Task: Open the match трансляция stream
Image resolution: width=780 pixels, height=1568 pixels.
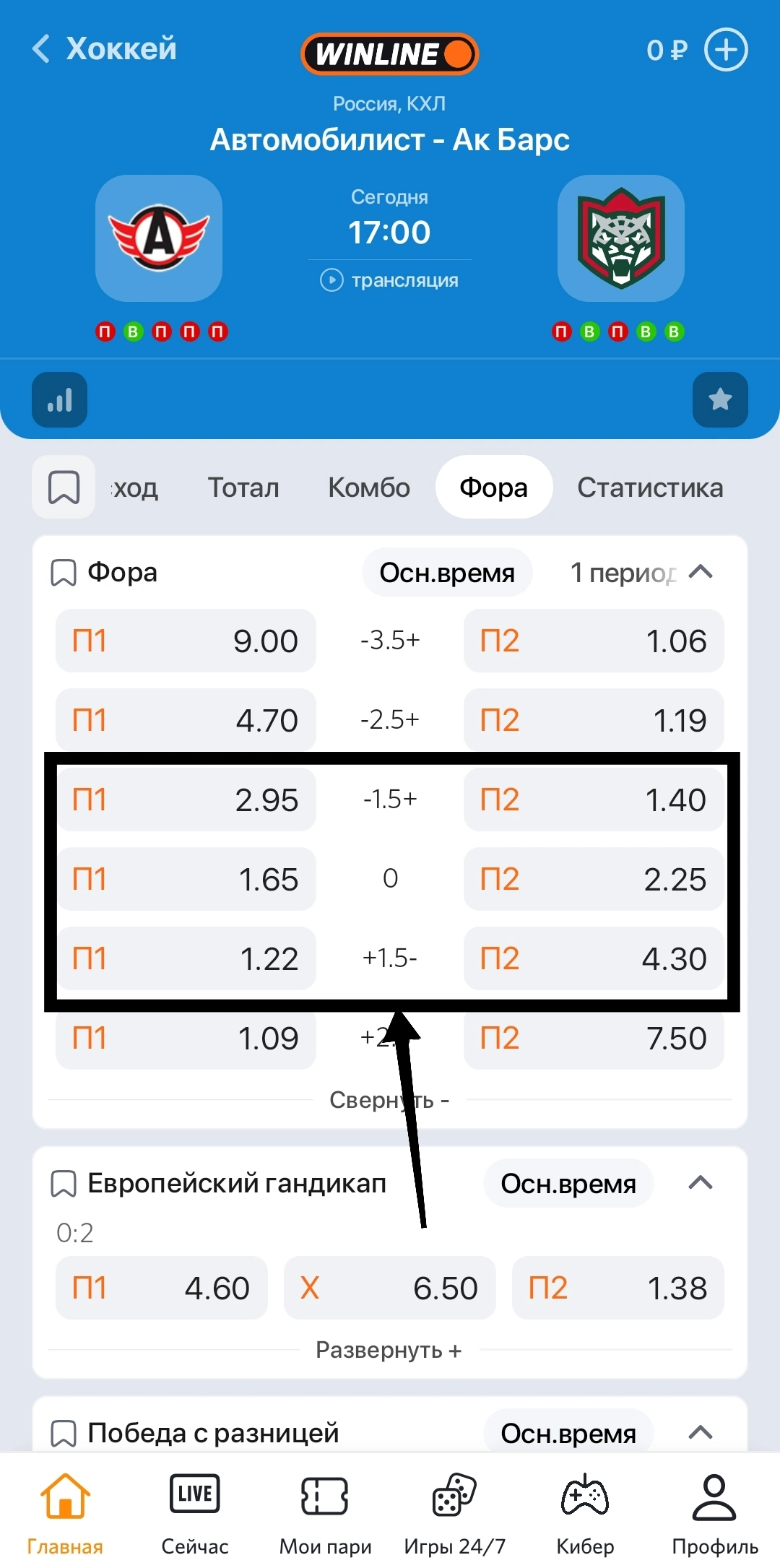Action: [x=390, y=280]
